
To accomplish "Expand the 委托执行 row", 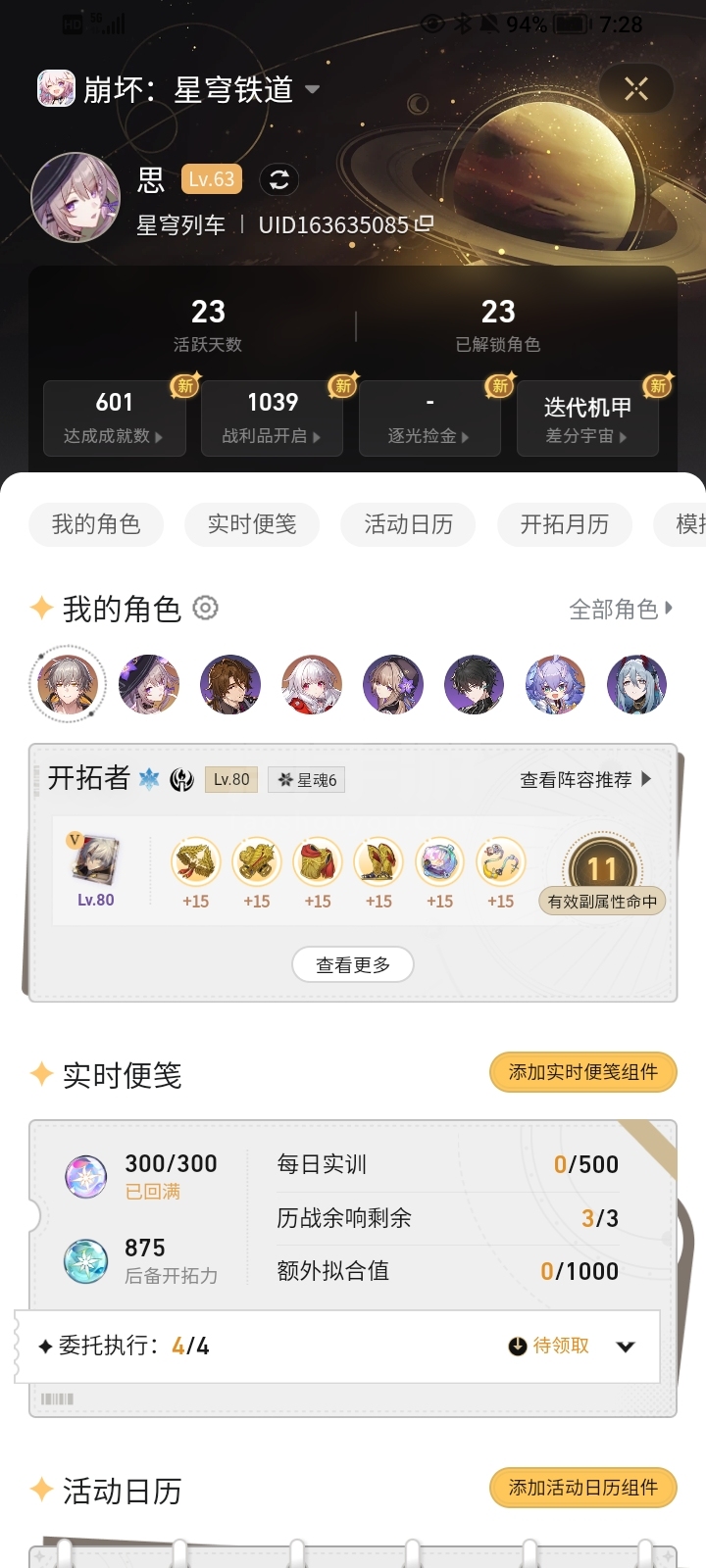I will coord(625,1347).
